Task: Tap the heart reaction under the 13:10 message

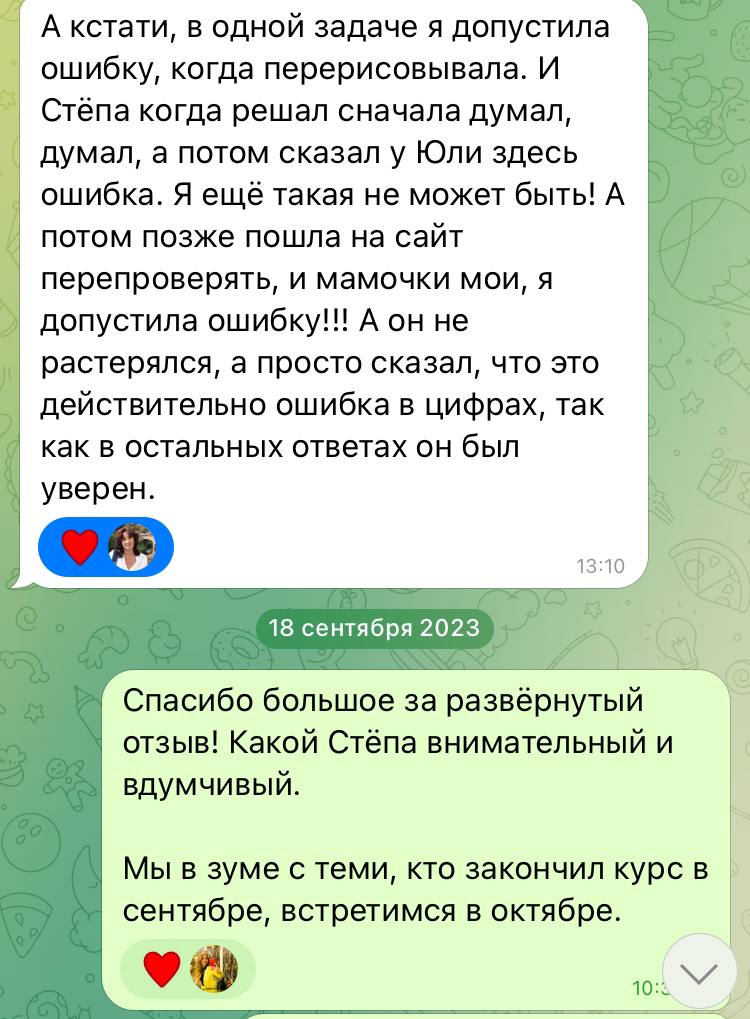Action: pos(80,547)
